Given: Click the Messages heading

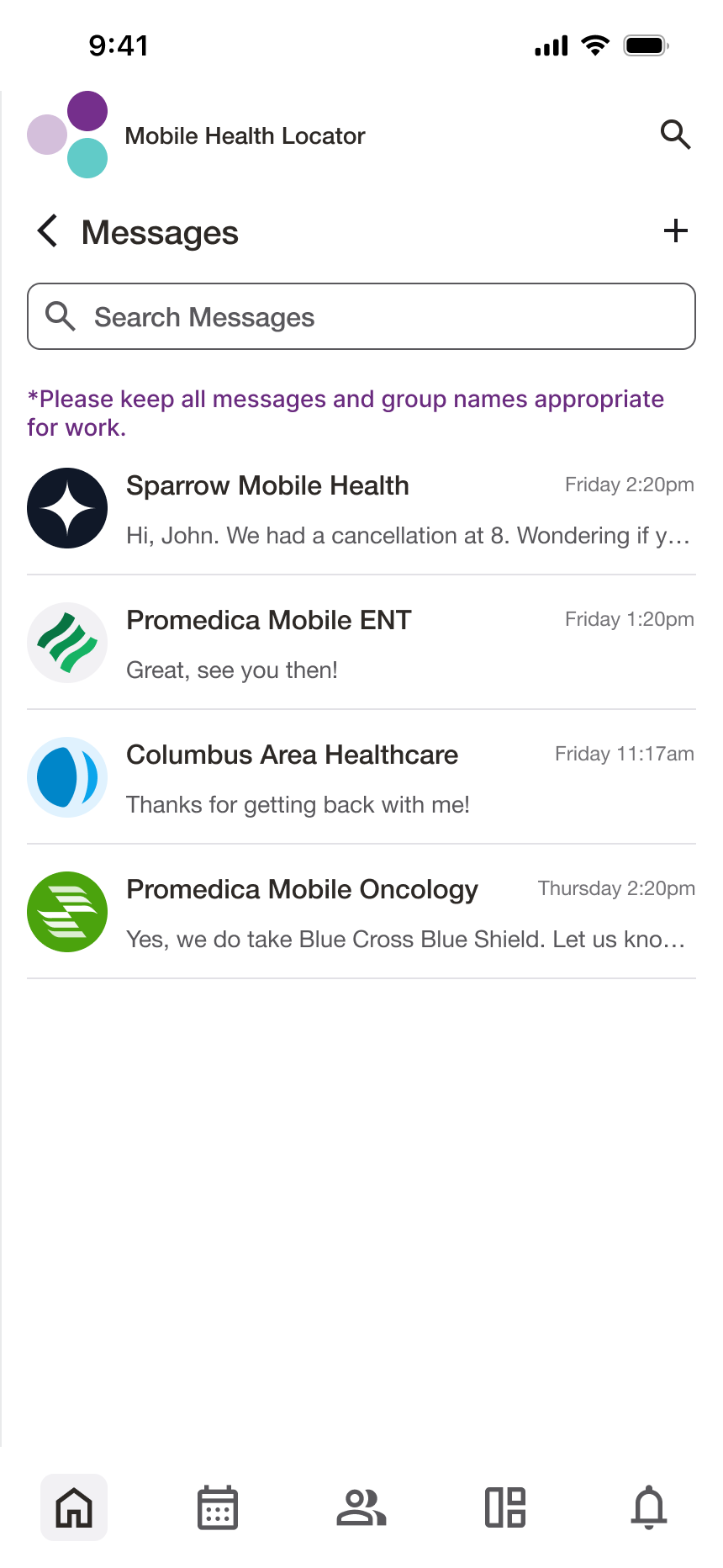Looking at the screenshot, I should coord(159,232).
